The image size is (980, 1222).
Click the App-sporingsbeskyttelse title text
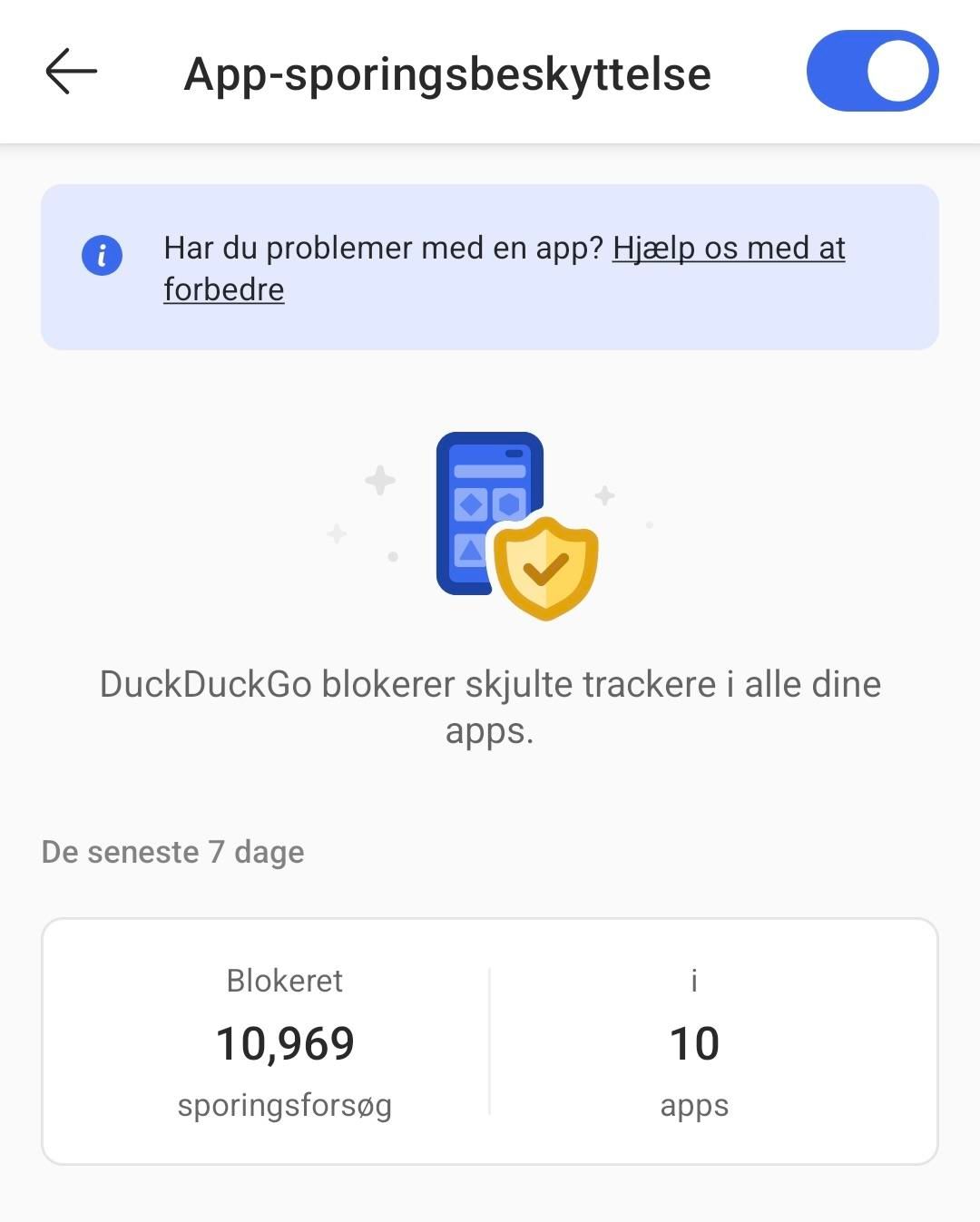[x=446, y=74]
